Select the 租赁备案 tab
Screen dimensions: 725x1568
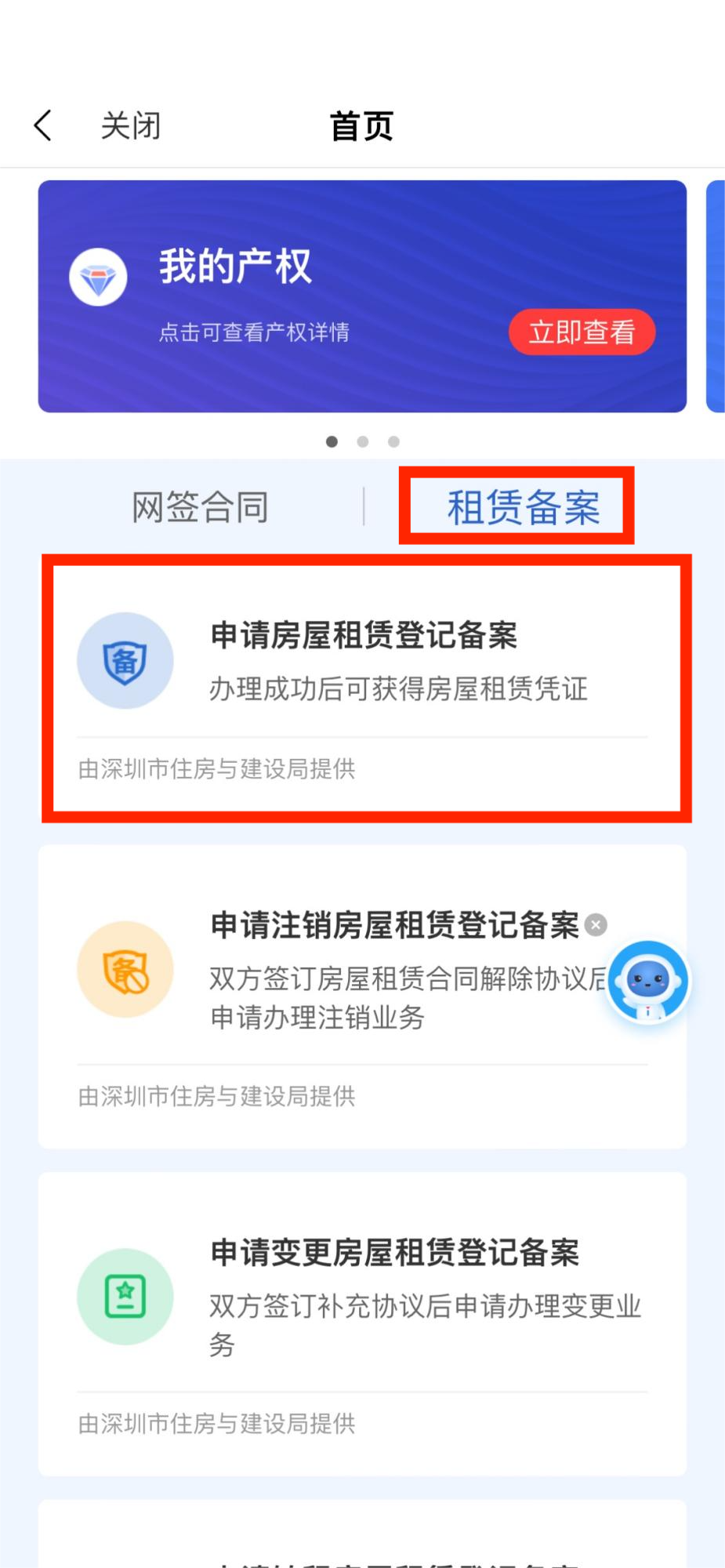coord(523,506)
